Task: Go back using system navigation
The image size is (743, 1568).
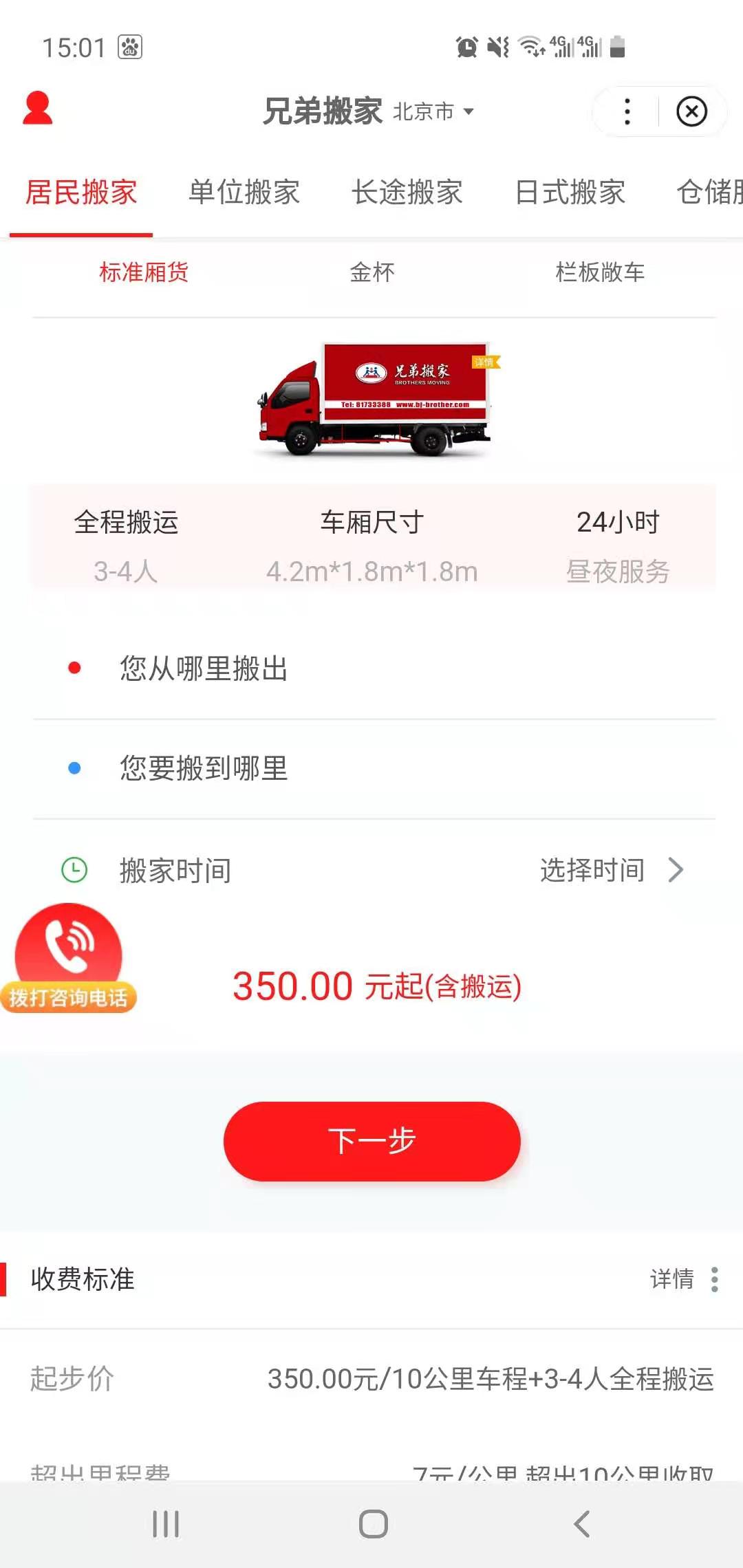Action: [x=582, y=1524]
